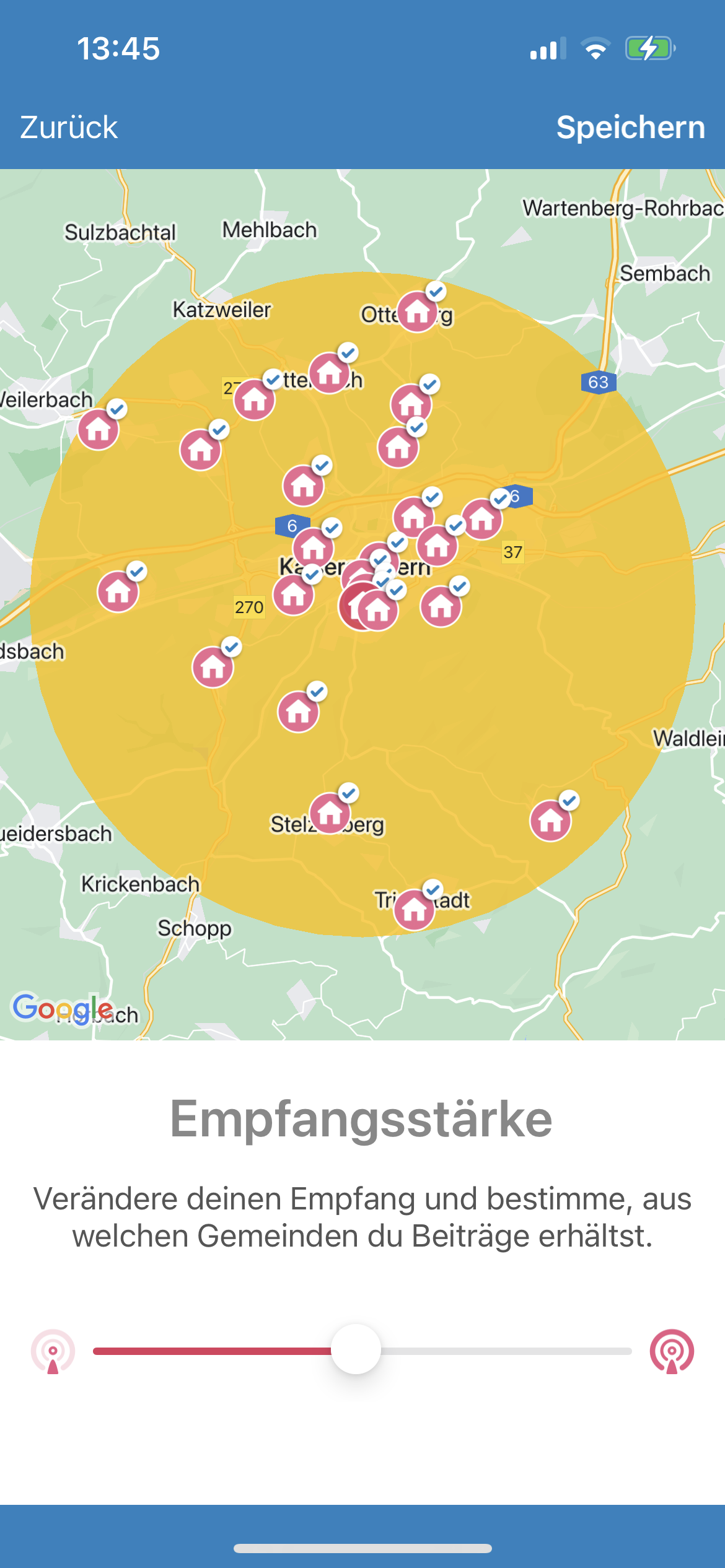Screen dimensions: 725x1568
Task: Set the strongest reception via the right antenna icon
Action: [671, 1351]
